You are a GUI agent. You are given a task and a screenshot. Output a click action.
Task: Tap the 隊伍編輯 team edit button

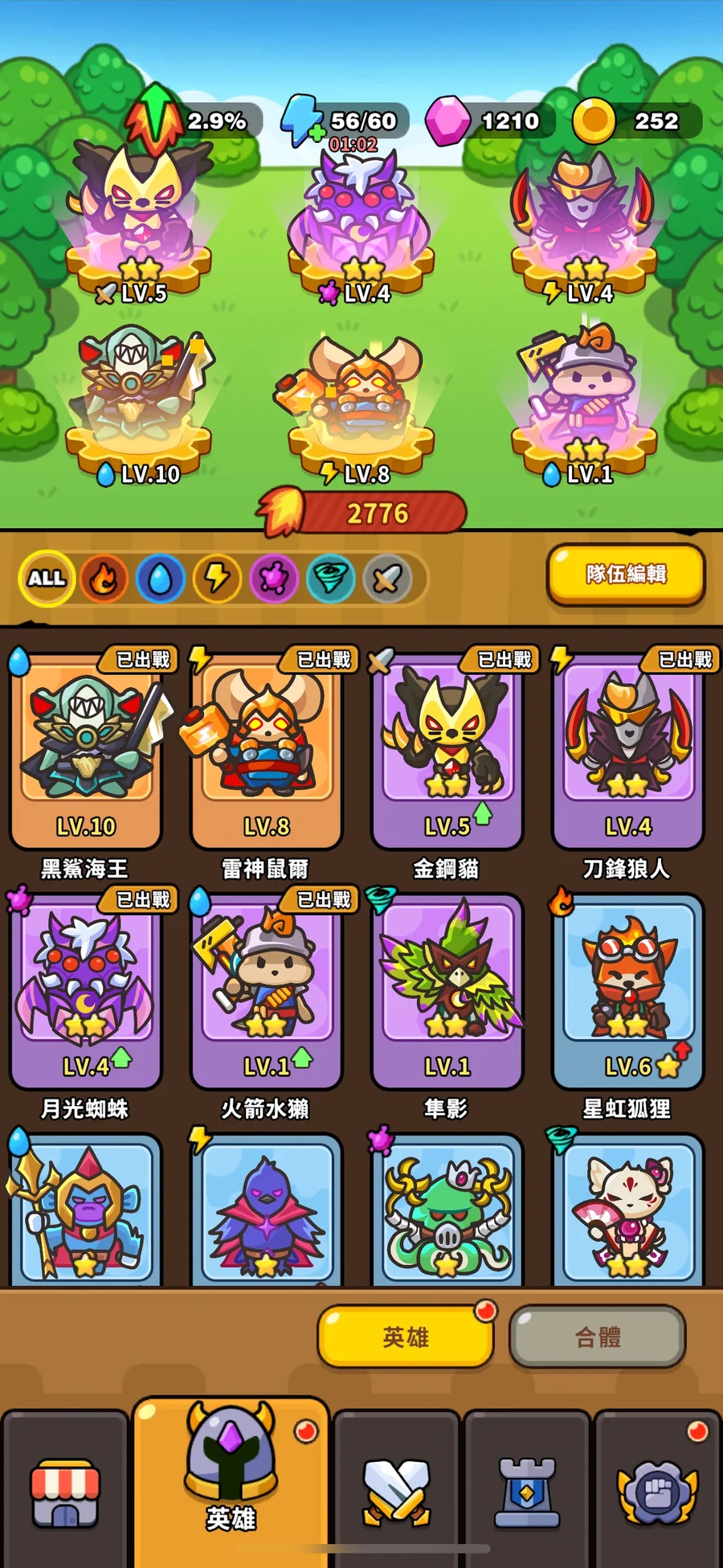tap(626, 575)
